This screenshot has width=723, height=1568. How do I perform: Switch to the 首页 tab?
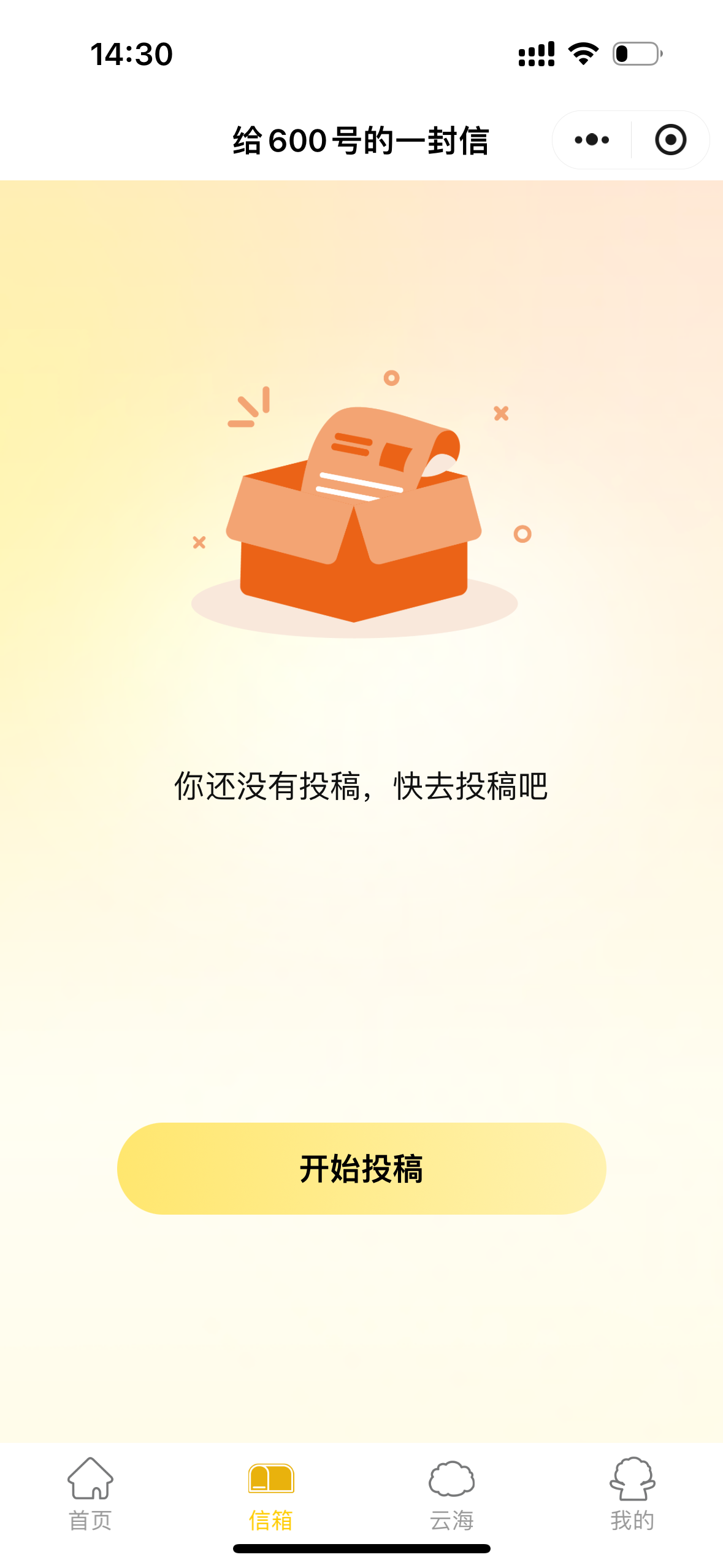coord(90,1494)
